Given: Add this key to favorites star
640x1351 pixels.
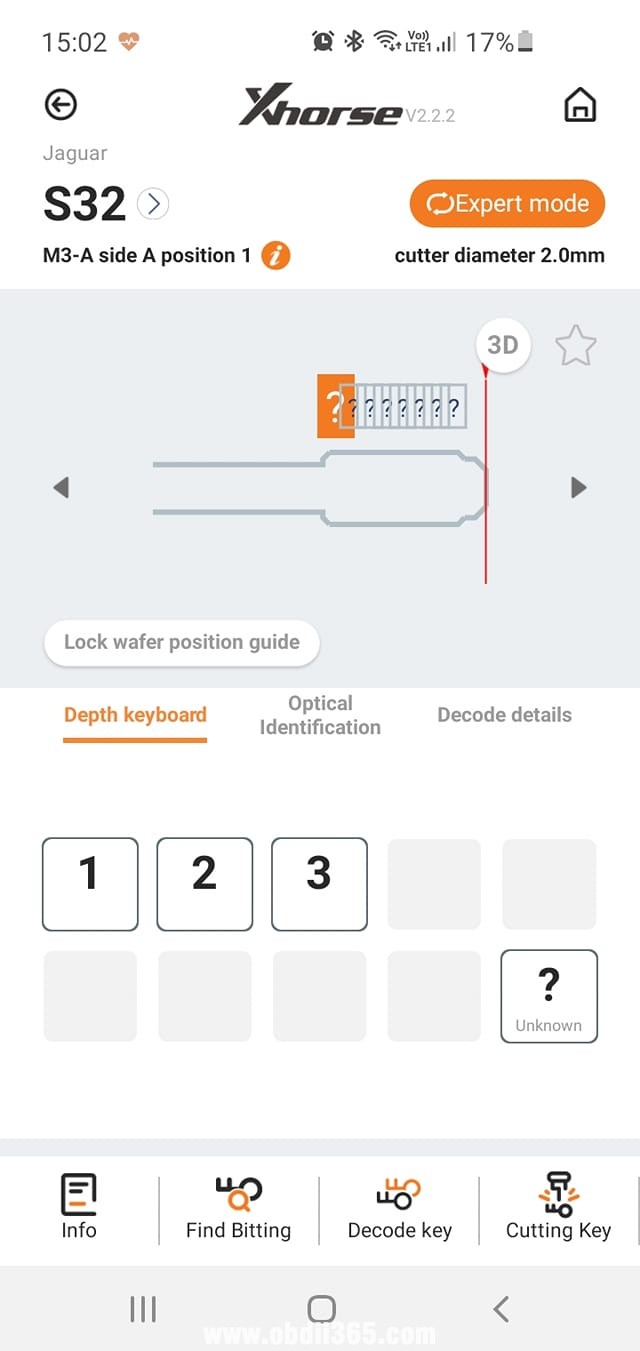Looking at the screenshot, I should pos(575,347).
